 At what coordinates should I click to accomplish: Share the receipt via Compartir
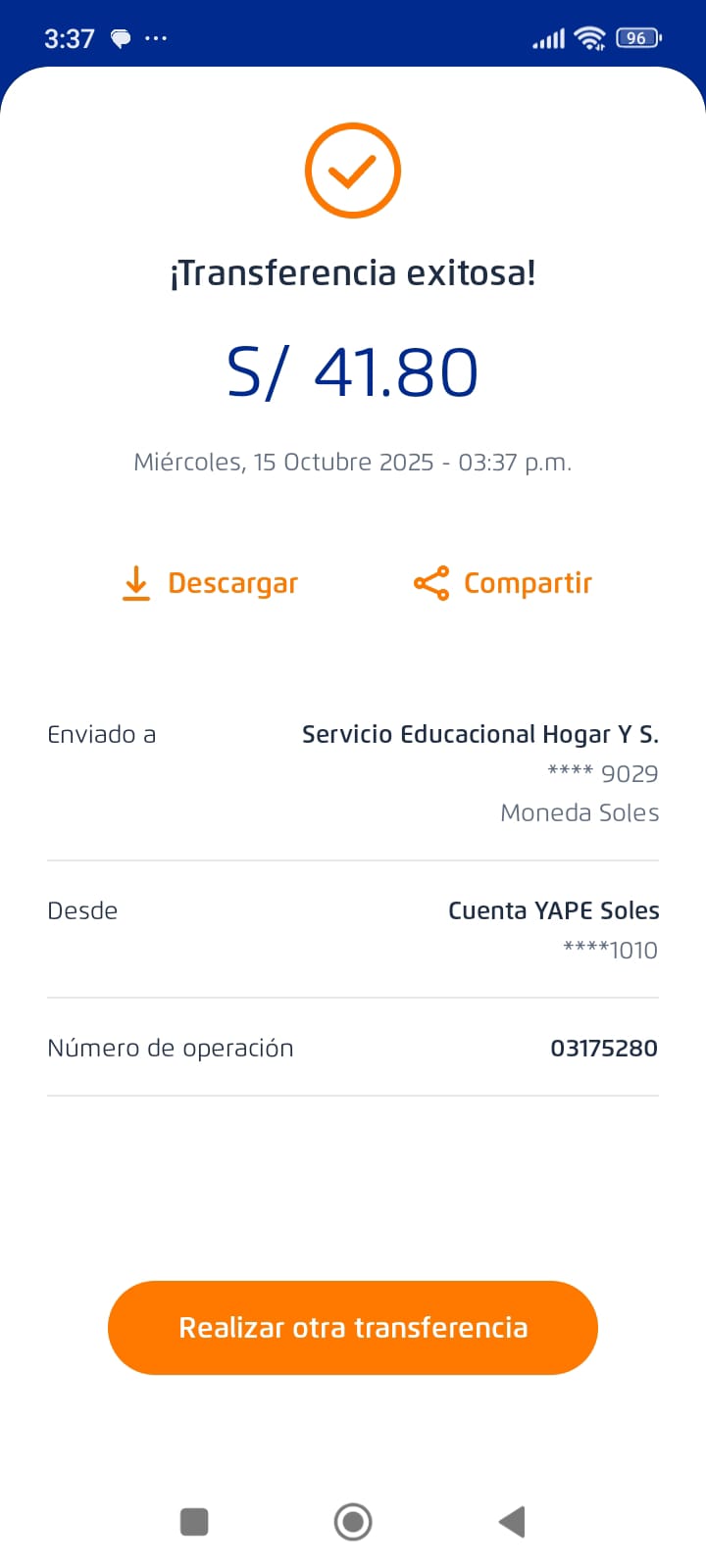503,583
